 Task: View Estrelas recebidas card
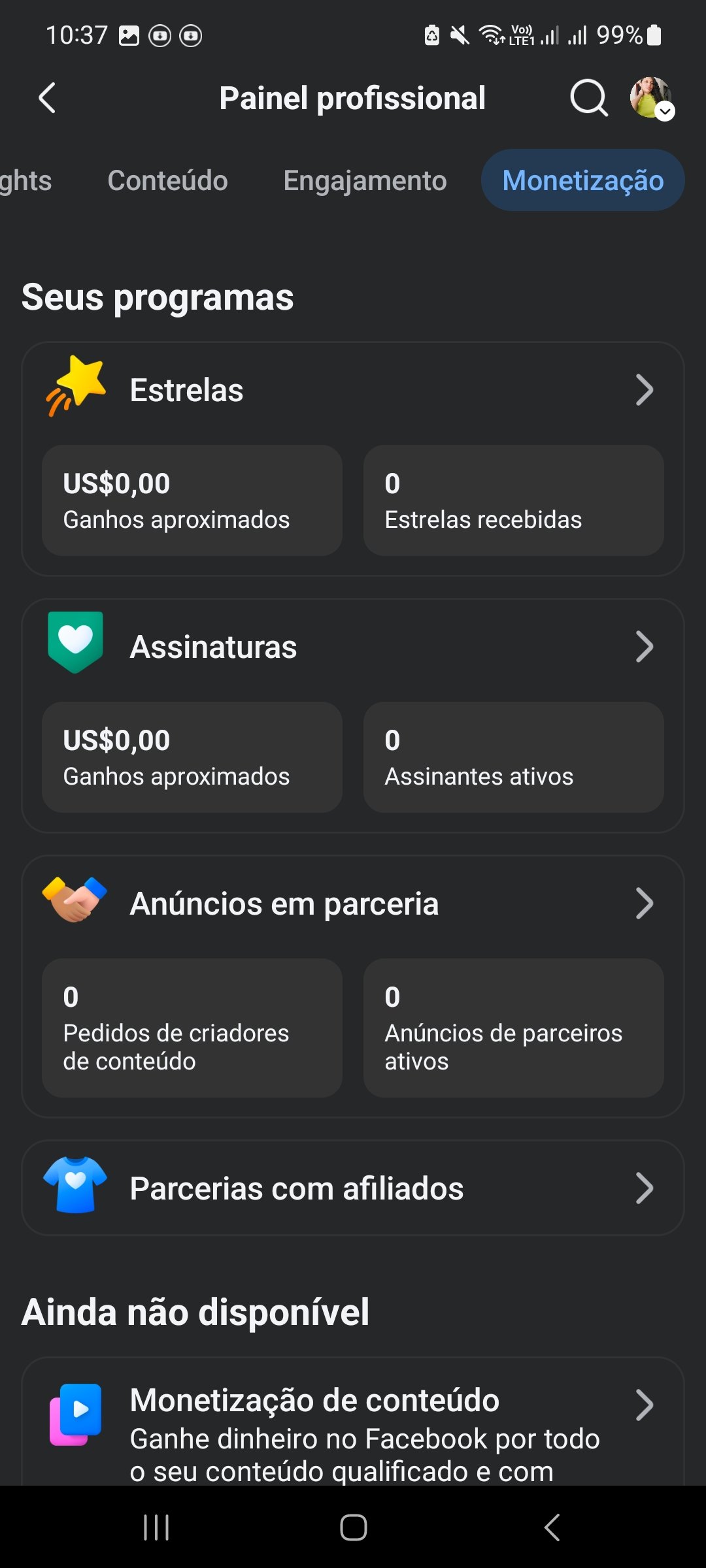(x=513, y=500)
